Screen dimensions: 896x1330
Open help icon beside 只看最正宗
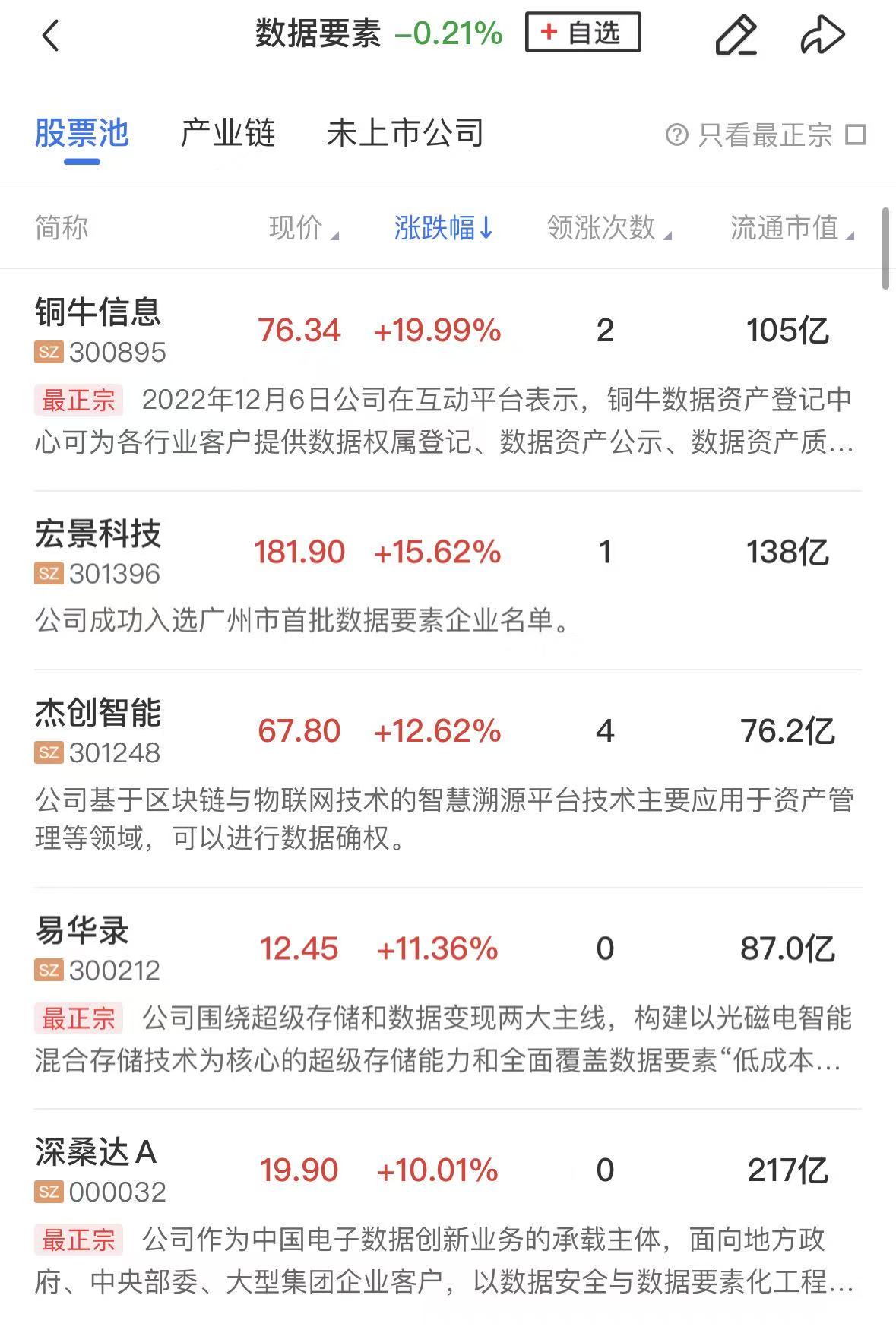[676, 135]
